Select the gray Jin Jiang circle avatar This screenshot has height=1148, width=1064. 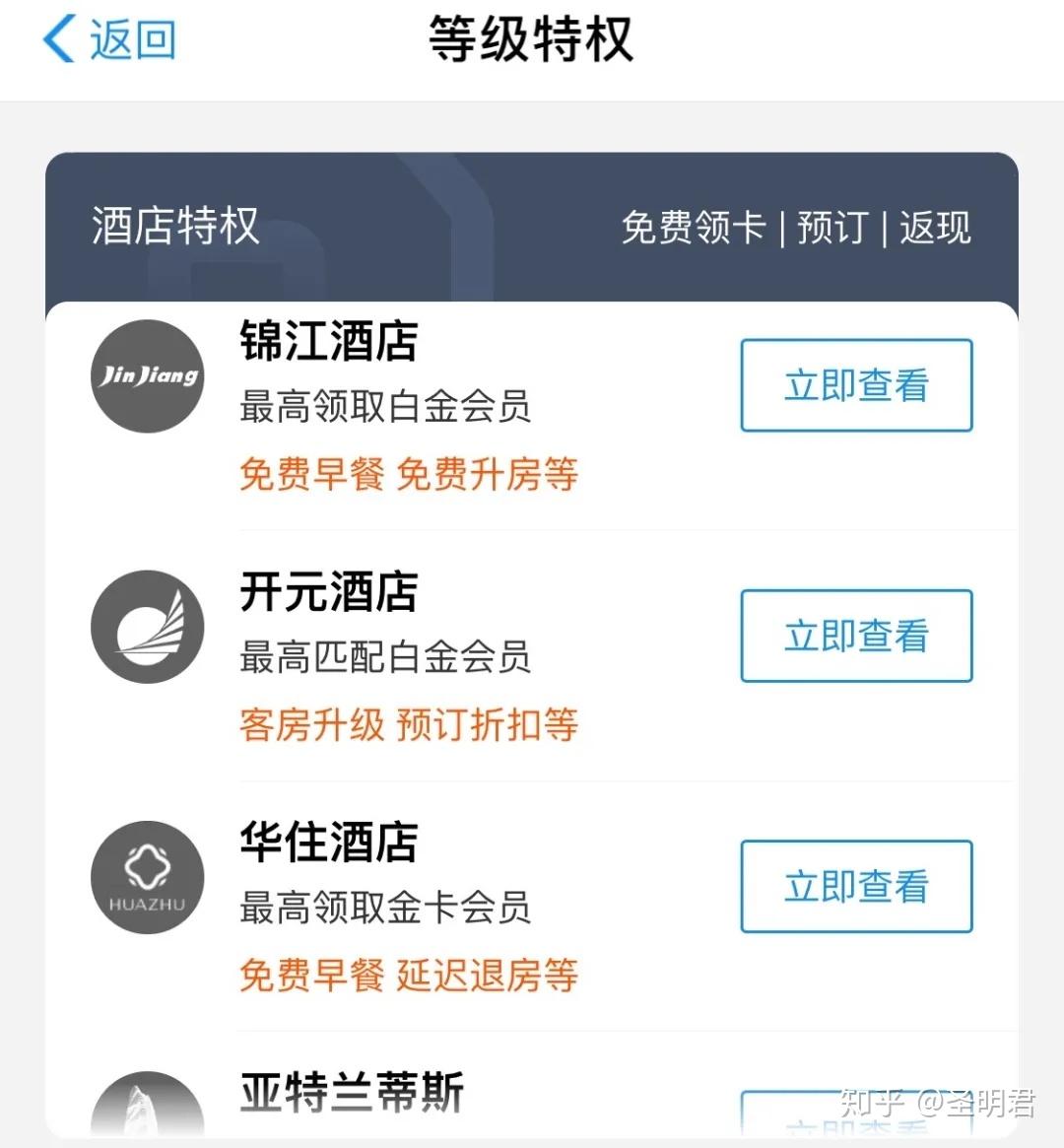point(147,375)
